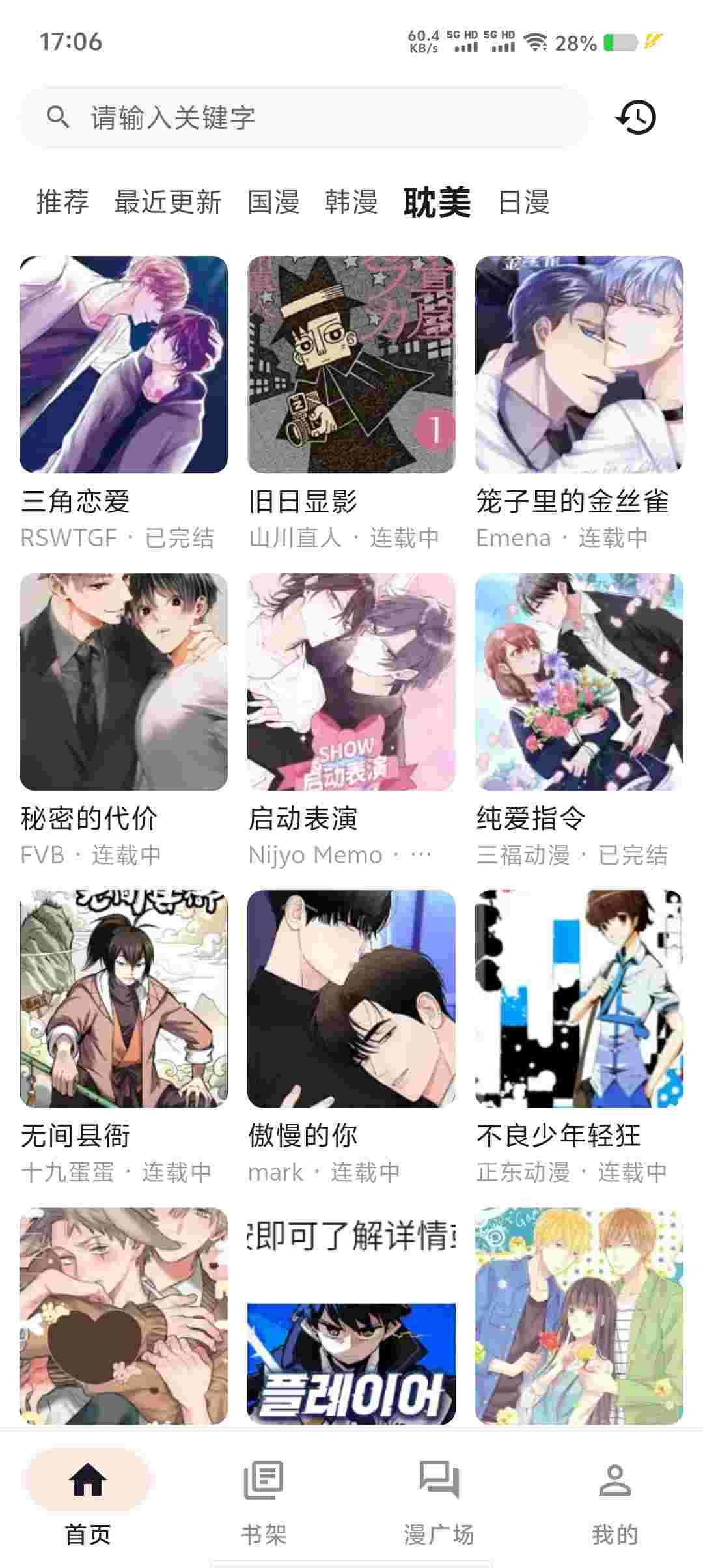This screenshot has width=703, height=1568.
Task: Open the reading history clock icon
Action: [x=636, y=117]
